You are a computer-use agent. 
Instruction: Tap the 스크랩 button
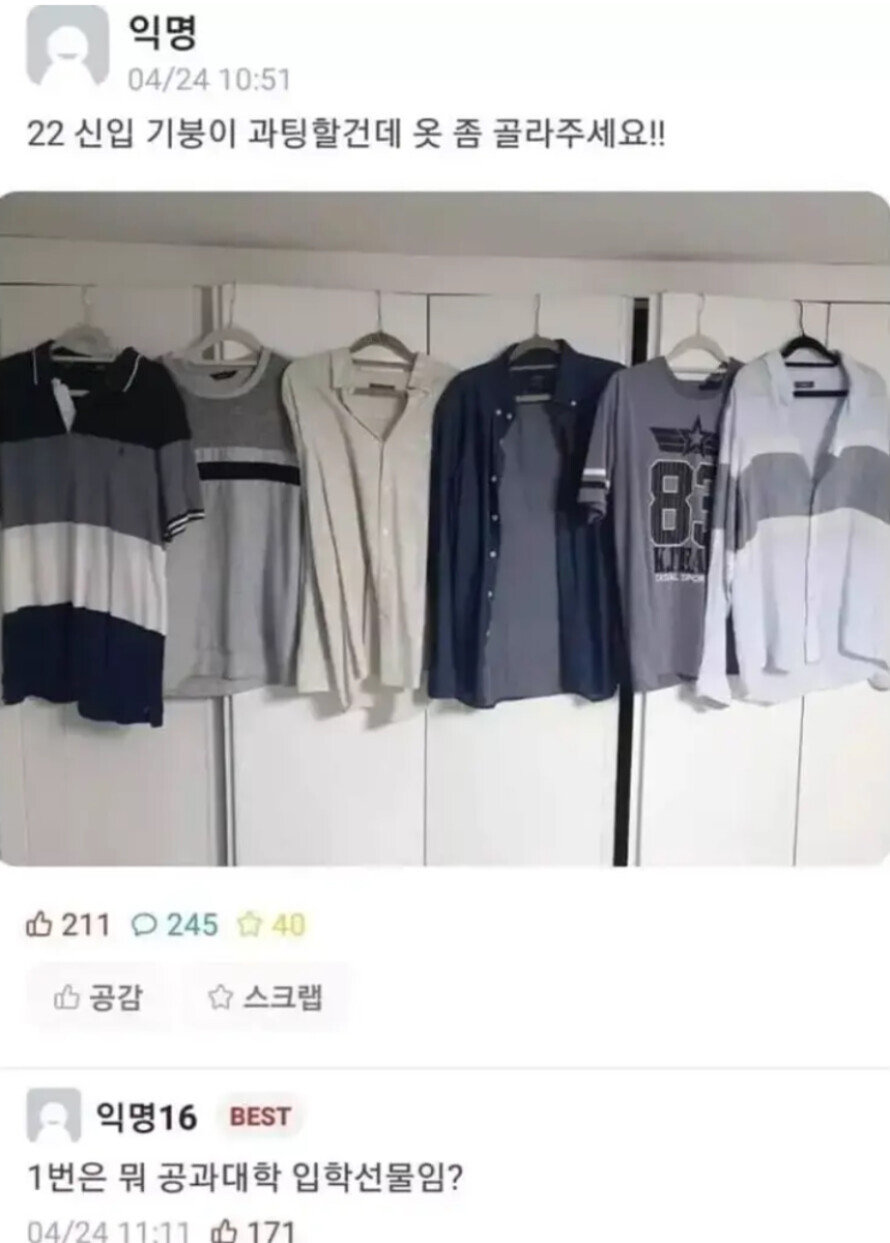click(265, 997)
